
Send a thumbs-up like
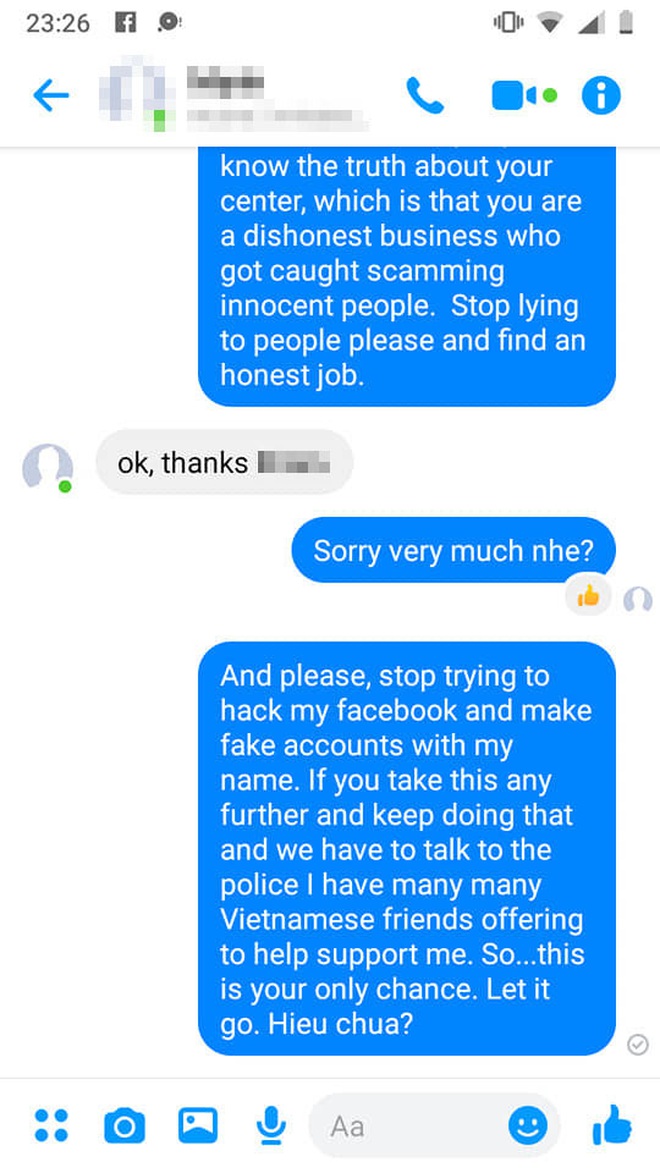pyautogui.click(x=612, y=1124)
